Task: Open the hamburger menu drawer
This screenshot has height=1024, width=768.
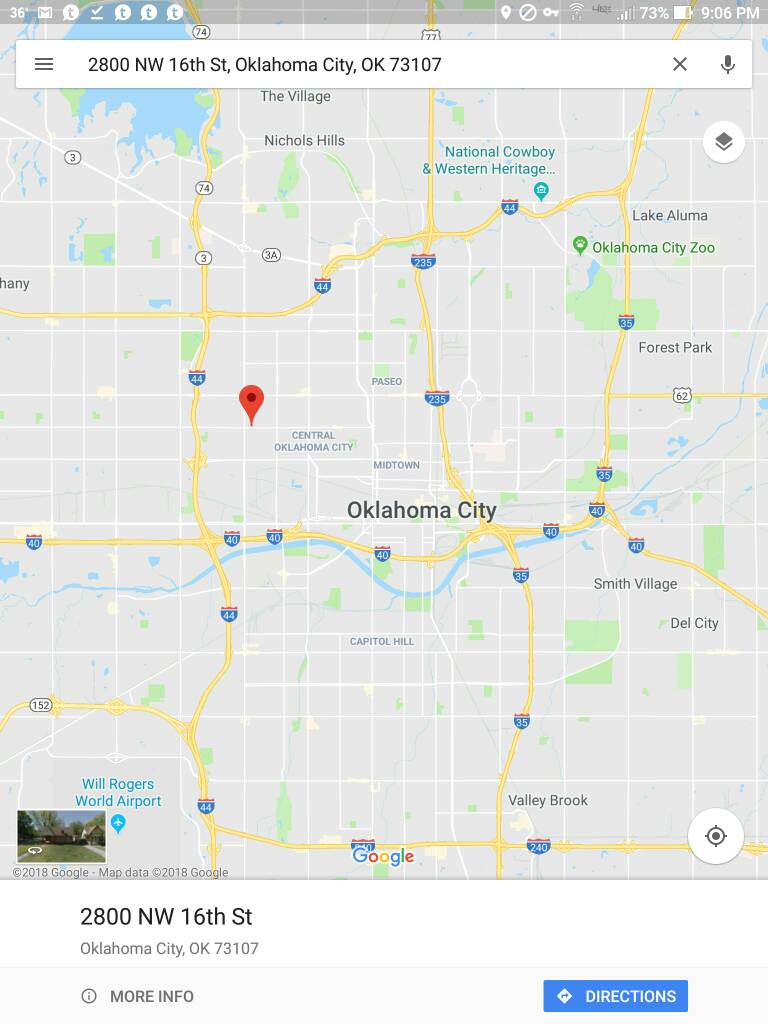Action: [43, 64]
